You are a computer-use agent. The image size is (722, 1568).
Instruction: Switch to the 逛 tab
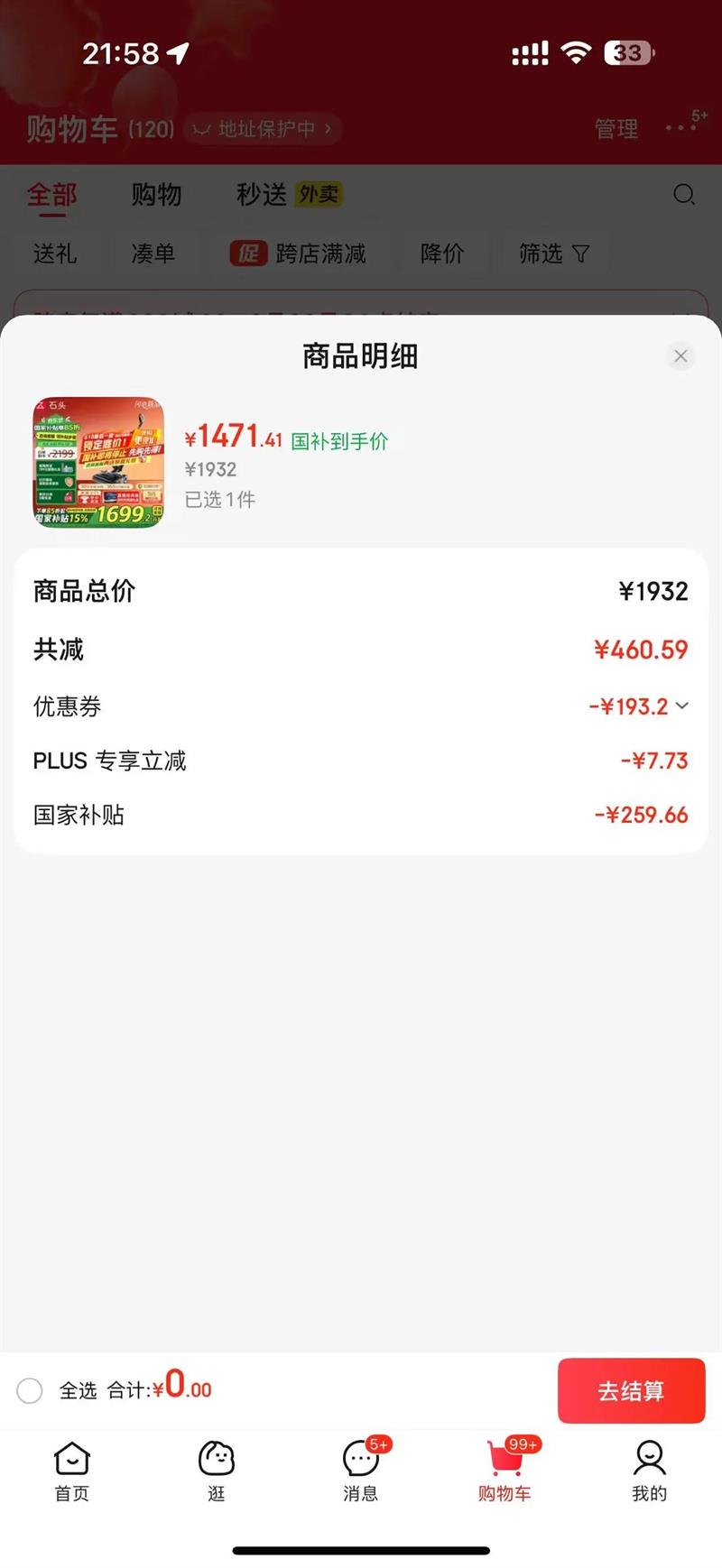(217, 1471)
